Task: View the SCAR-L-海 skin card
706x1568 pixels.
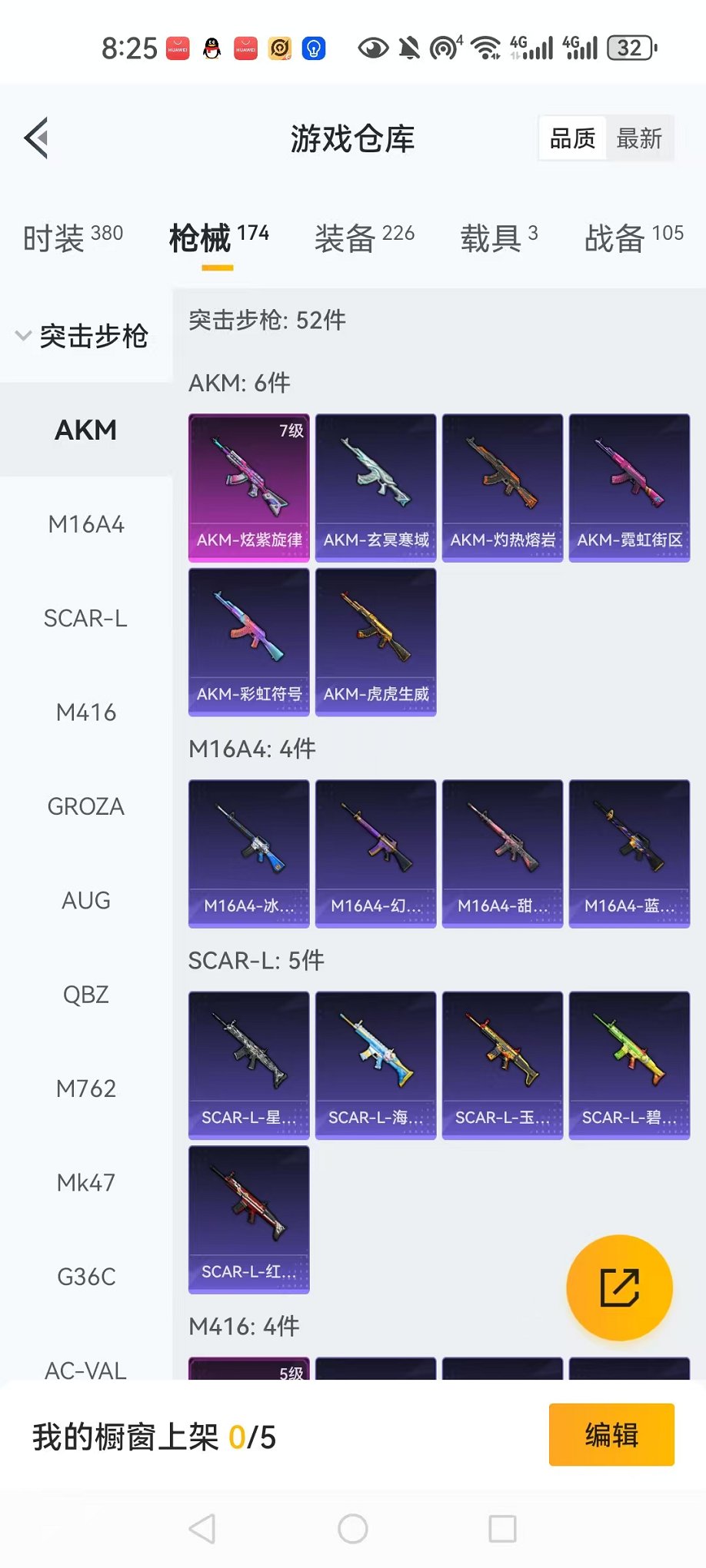Action: (376, 1065)
